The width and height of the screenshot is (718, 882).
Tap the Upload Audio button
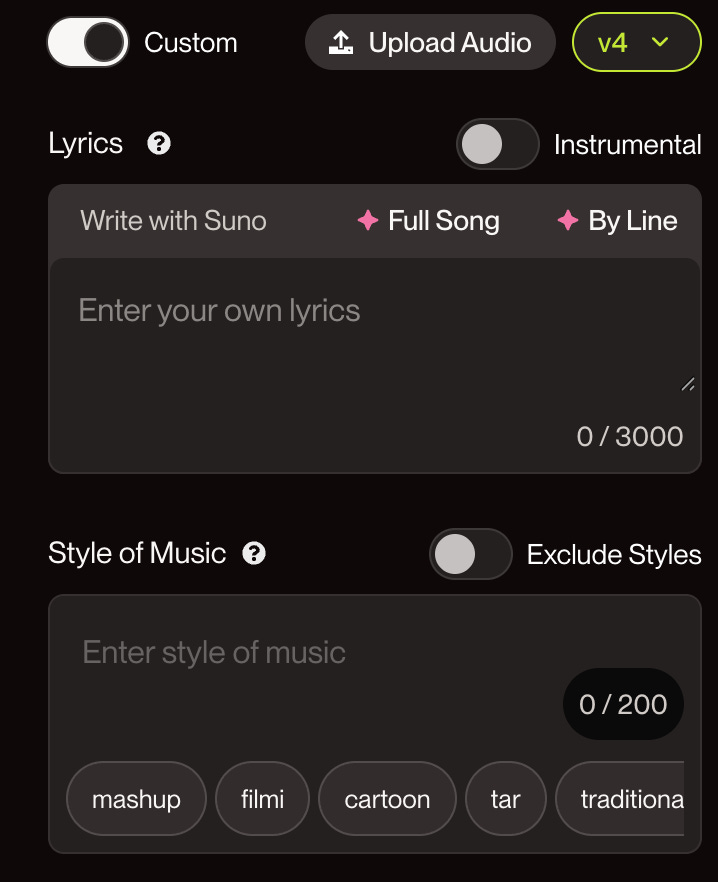tap(429, 42)
